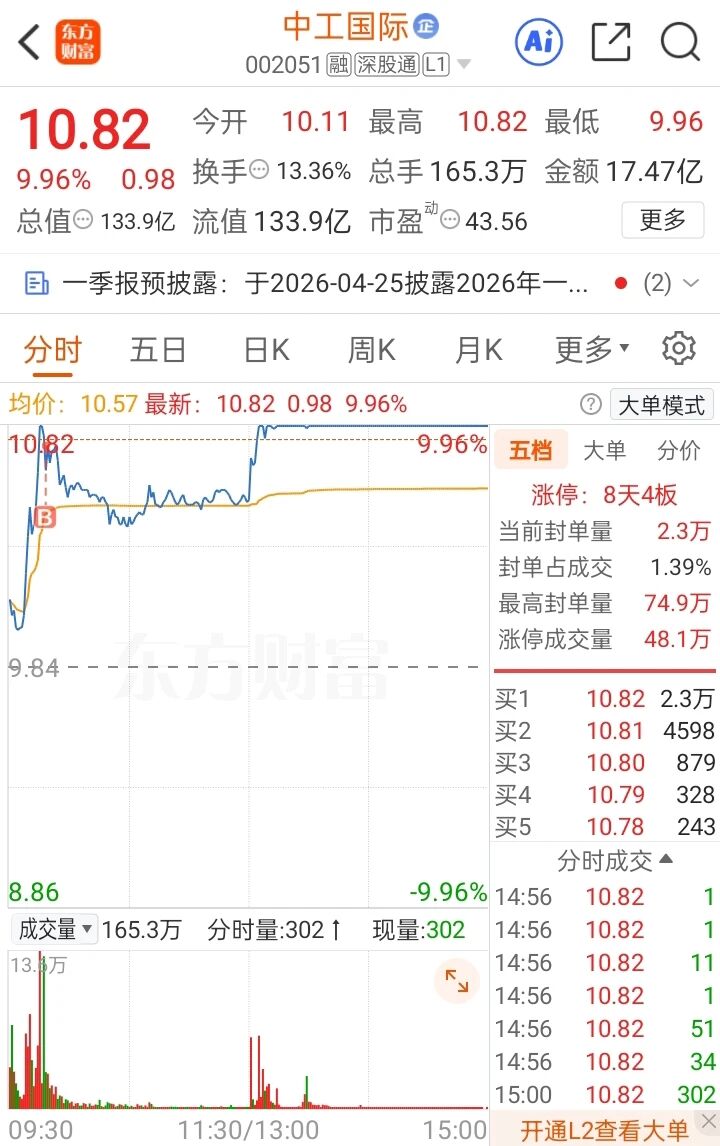
Task: Open the help question mark icon
Action: 591,404
